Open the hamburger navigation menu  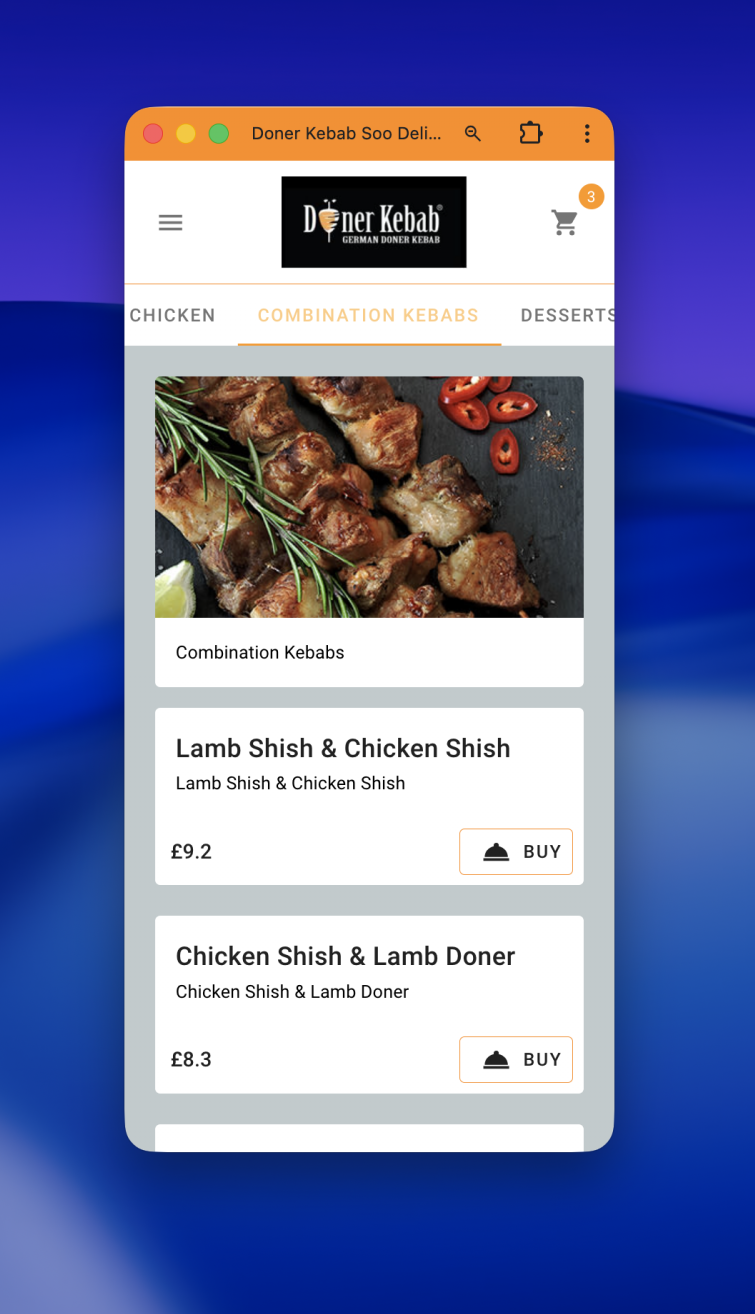click(x=171, y=223)
